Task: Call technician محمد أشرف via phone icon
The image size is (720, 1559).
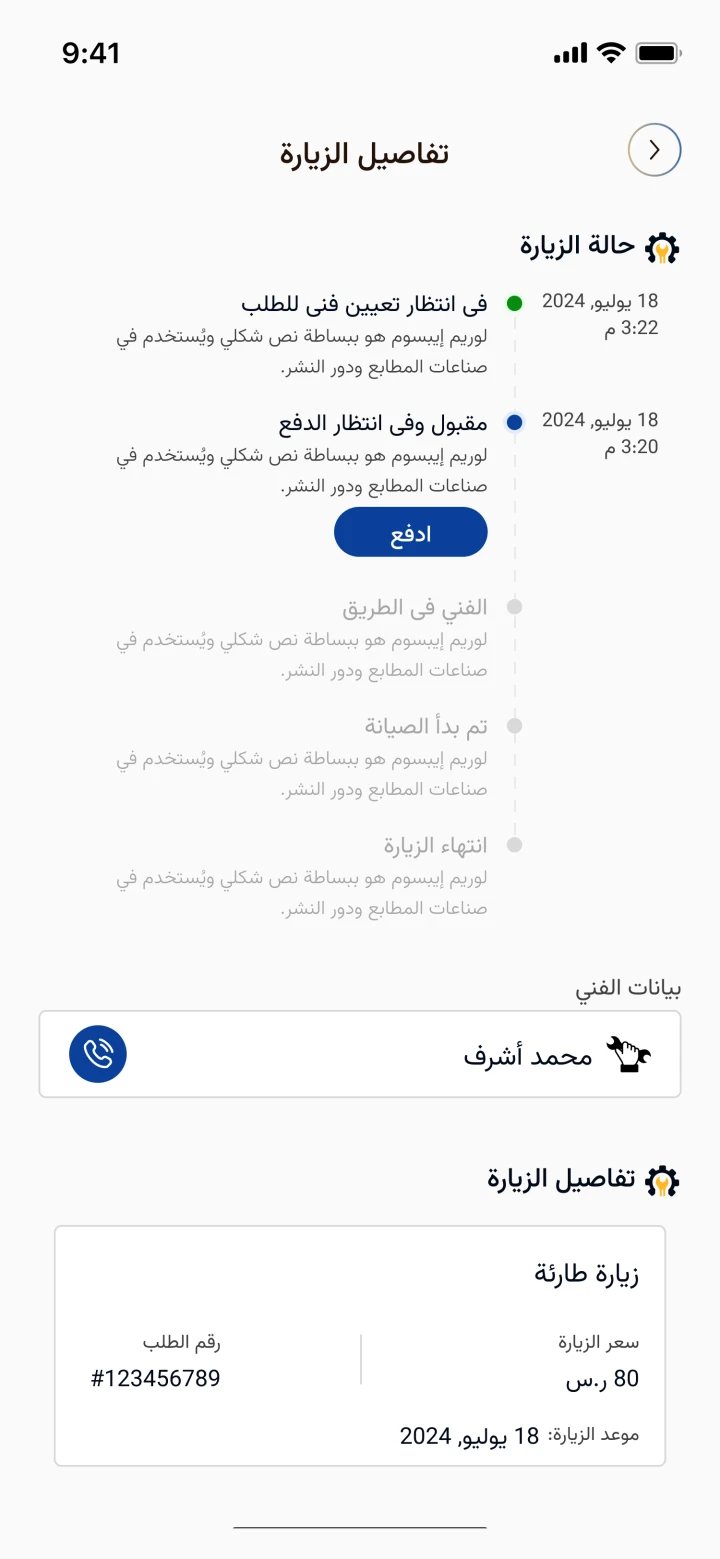Action: pos(98,1054)
